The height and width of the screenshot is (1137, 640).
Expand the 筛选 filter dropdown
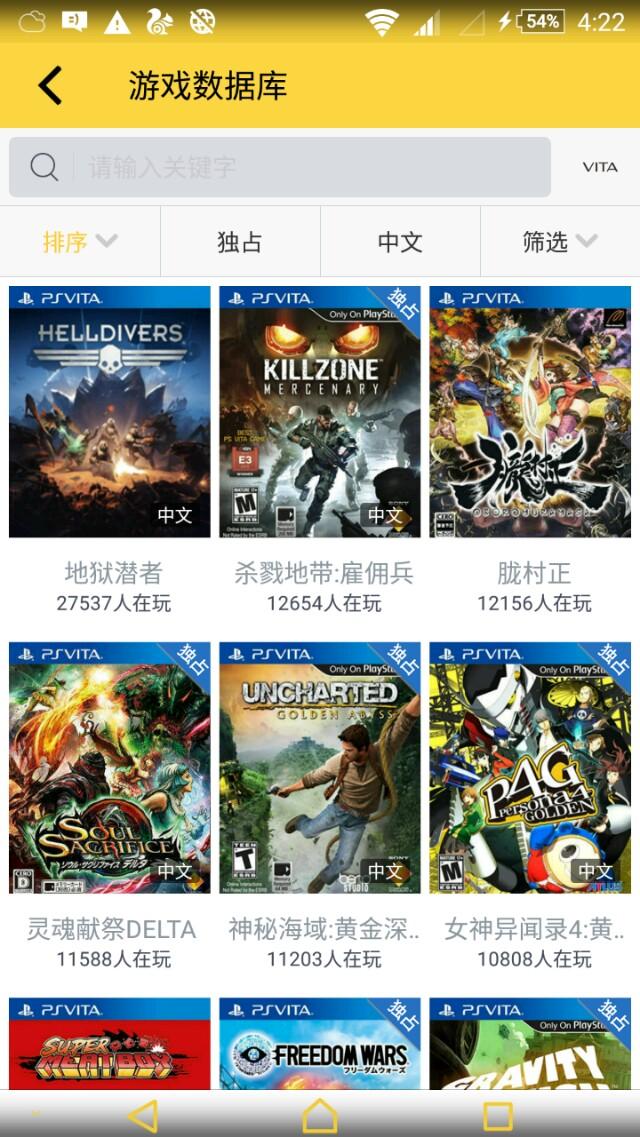tap(560, 241)
